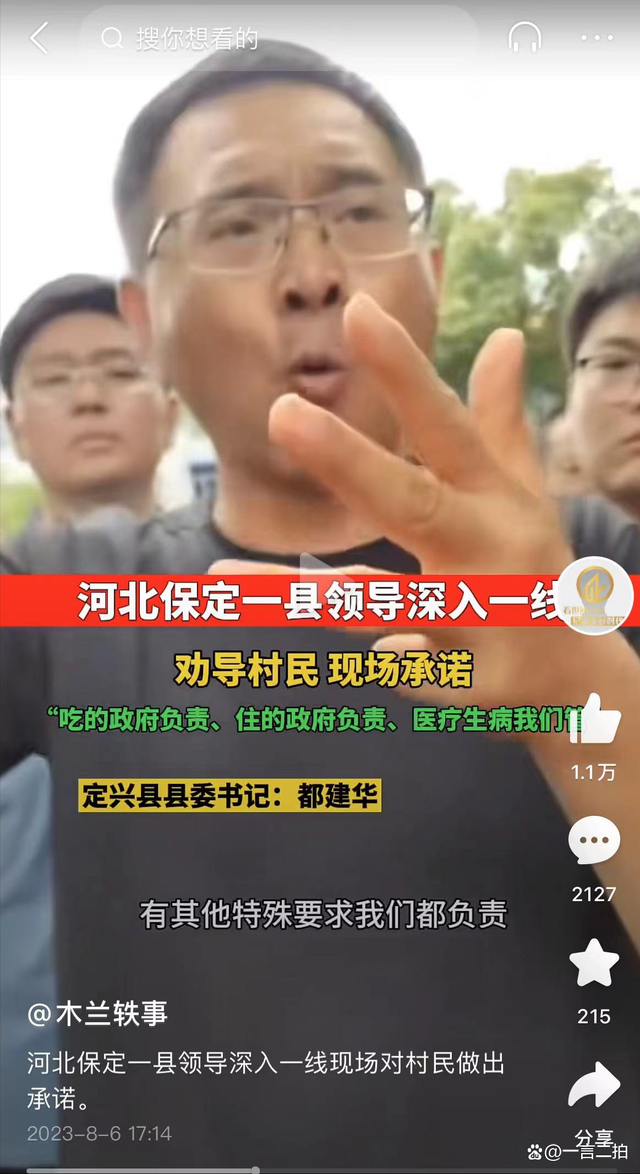Viewport: 640px width, 1174px height.
Task: Open the @木兰轶事 author profile
Action: coord(98,1014)
